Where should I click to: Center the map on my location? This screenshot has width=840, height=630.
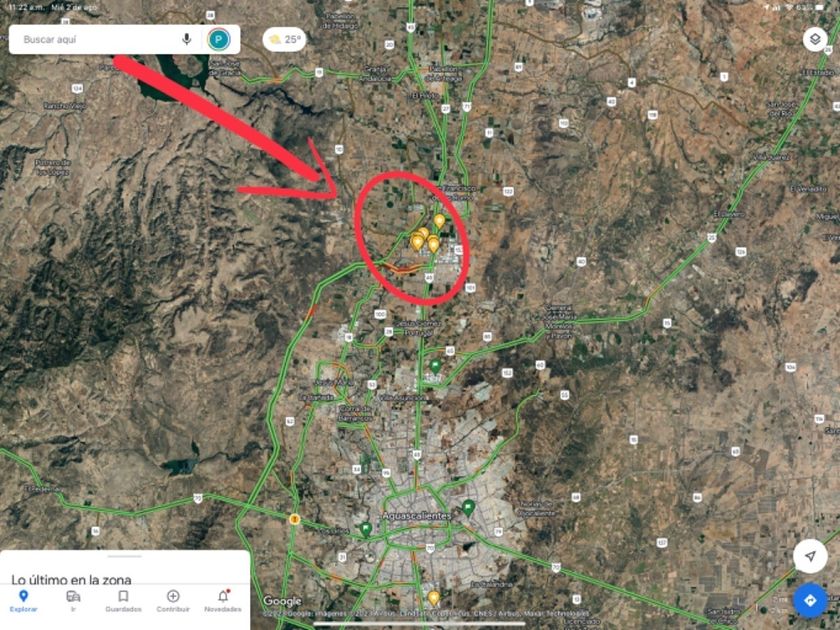click(x=809, y=555)
